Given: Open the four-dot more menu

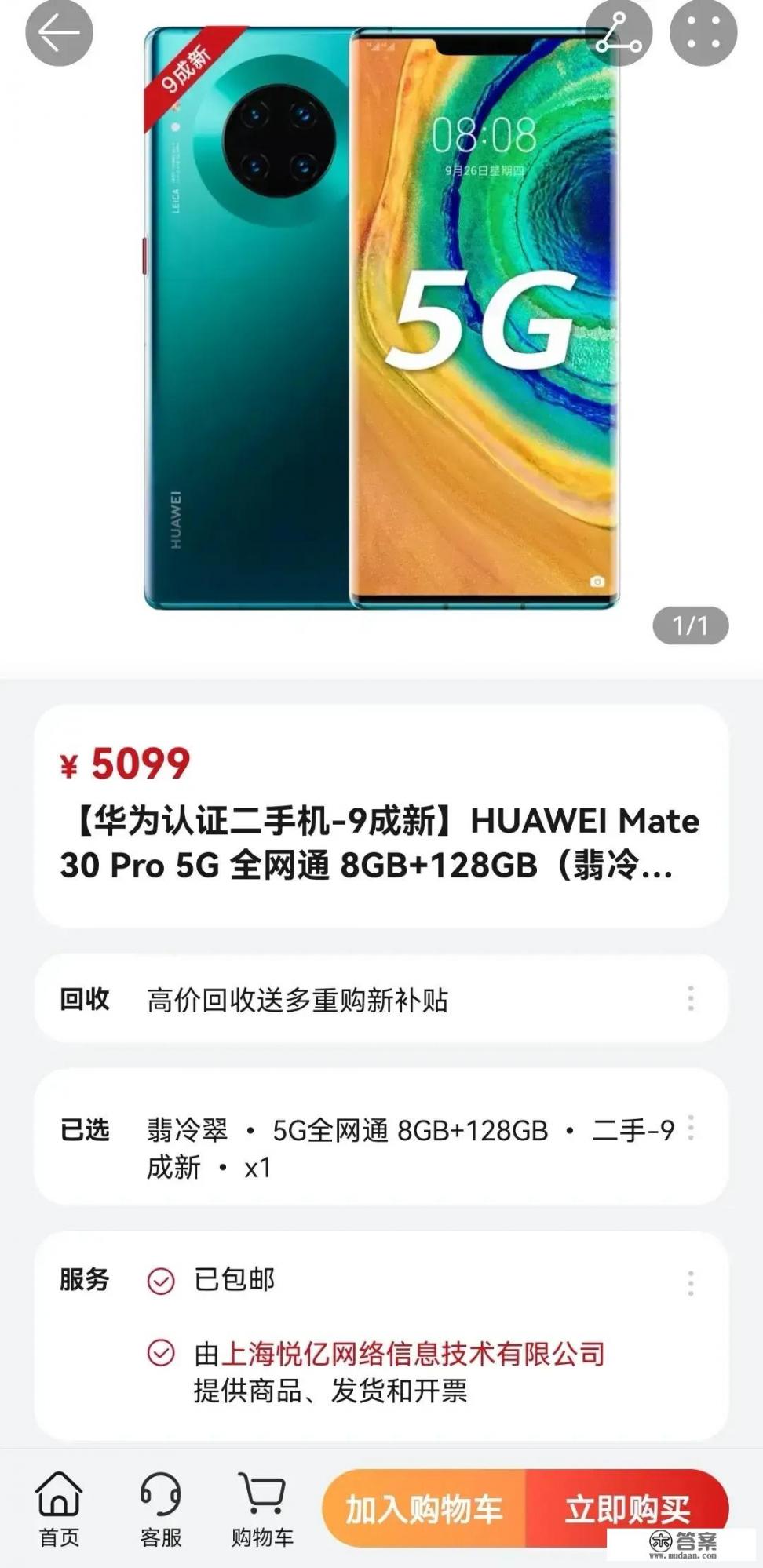Looking at the screenshot, I should pos(703,33).
